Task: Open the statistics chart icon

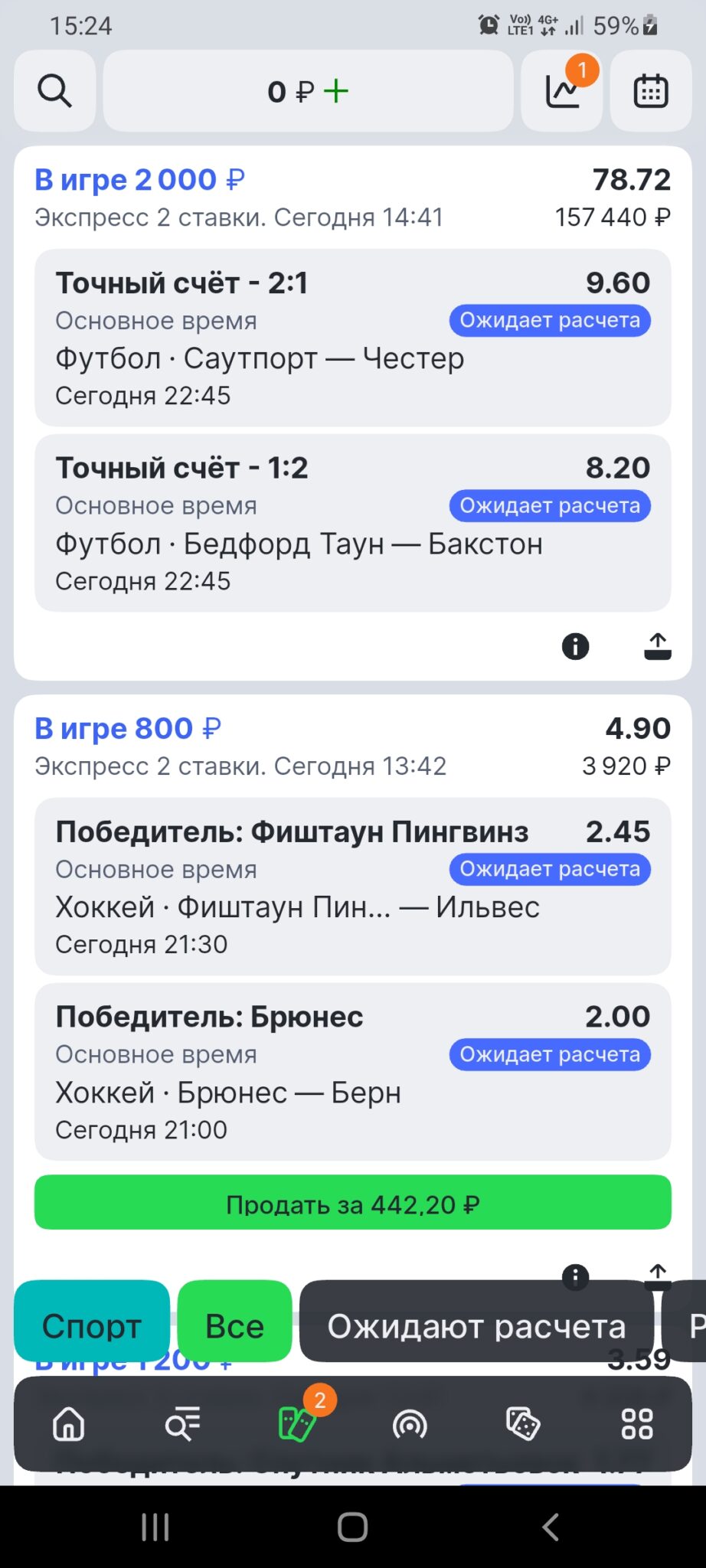Action: pos(563,91)
